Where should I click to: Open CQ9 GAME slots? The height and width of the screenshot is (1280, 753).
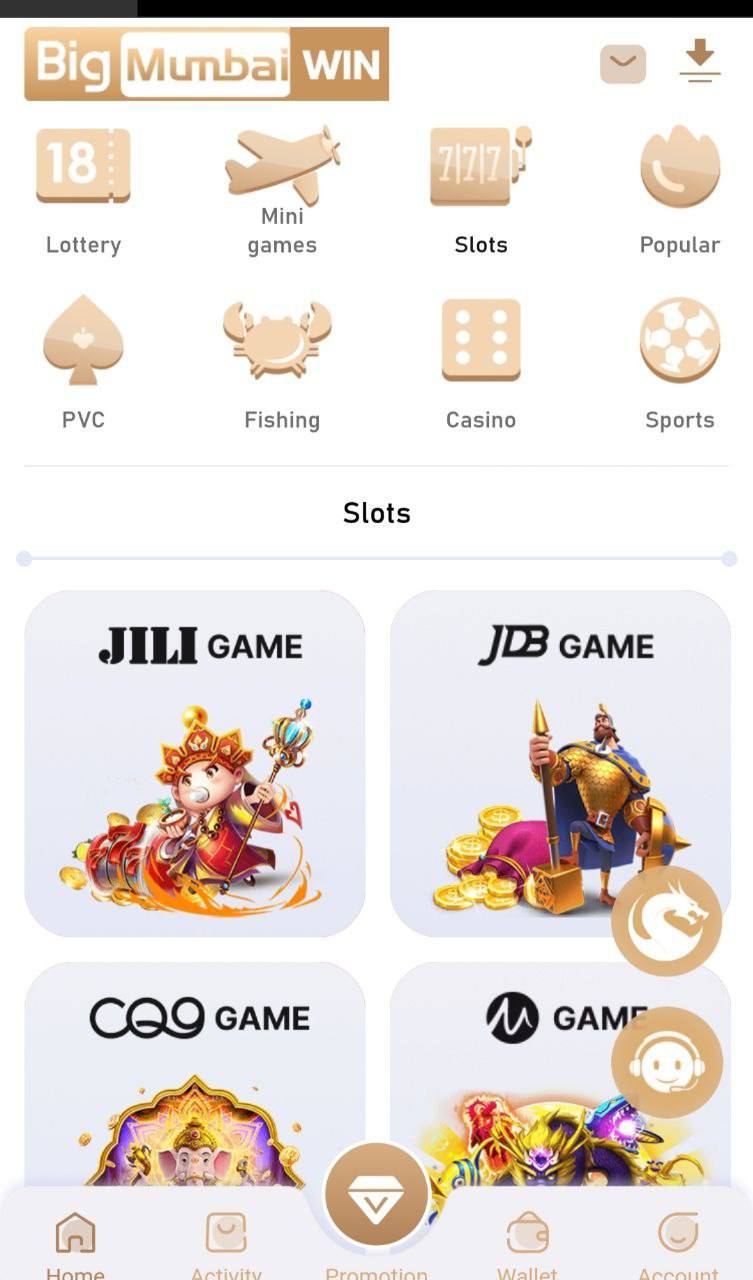click(195, 1070)
